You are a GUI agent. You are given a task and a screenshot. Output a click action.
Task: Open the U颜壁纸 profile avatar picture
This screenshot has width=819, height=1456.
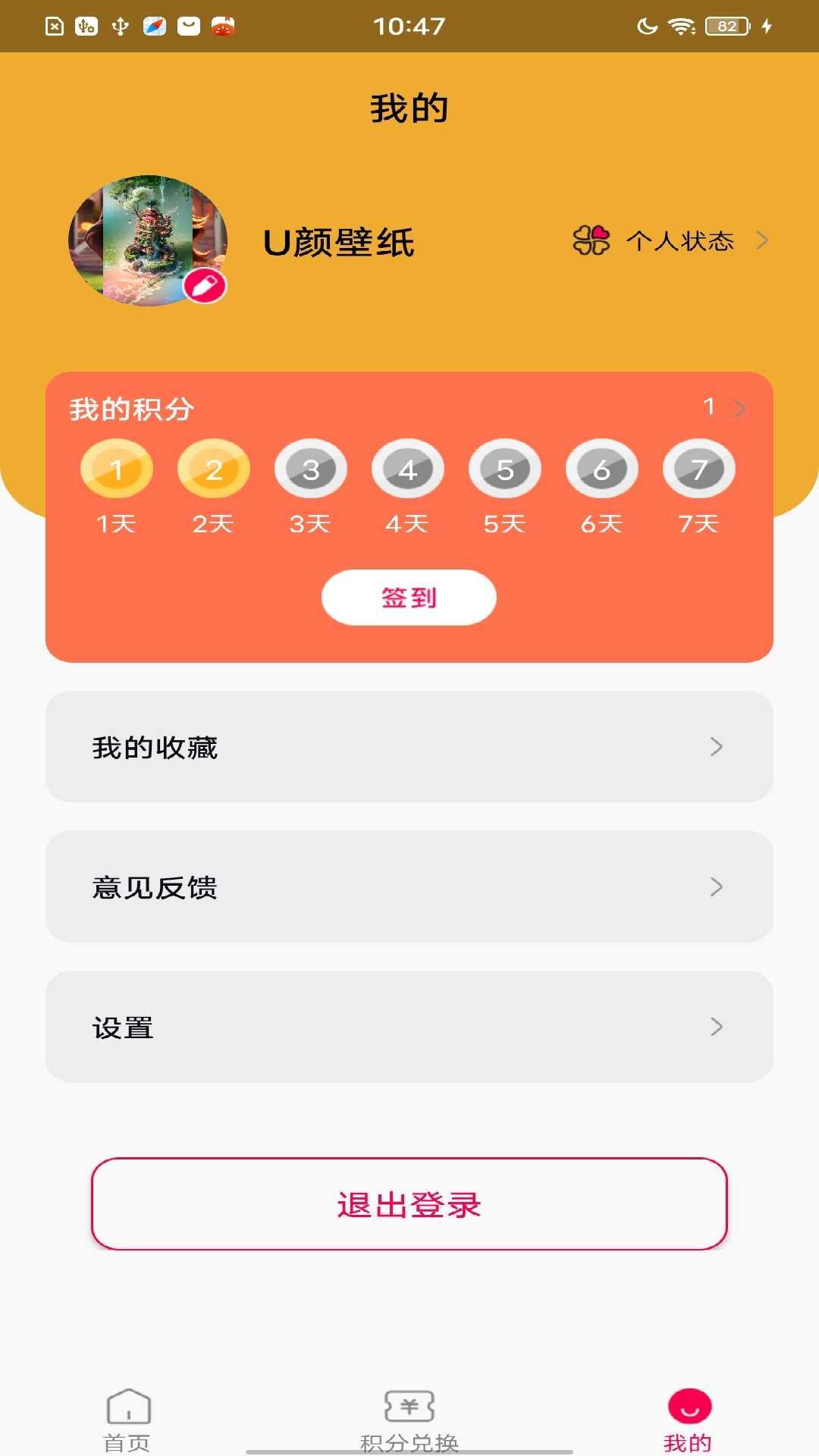148,241
